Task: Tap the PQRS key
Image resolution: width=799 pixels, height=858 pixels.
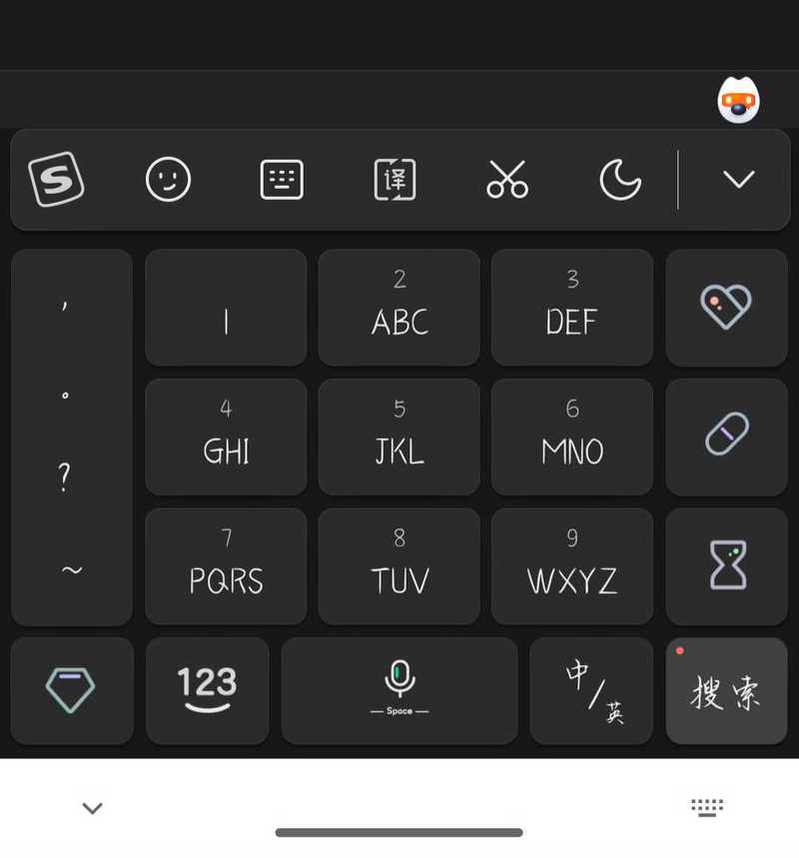Action: coord(226,566)
